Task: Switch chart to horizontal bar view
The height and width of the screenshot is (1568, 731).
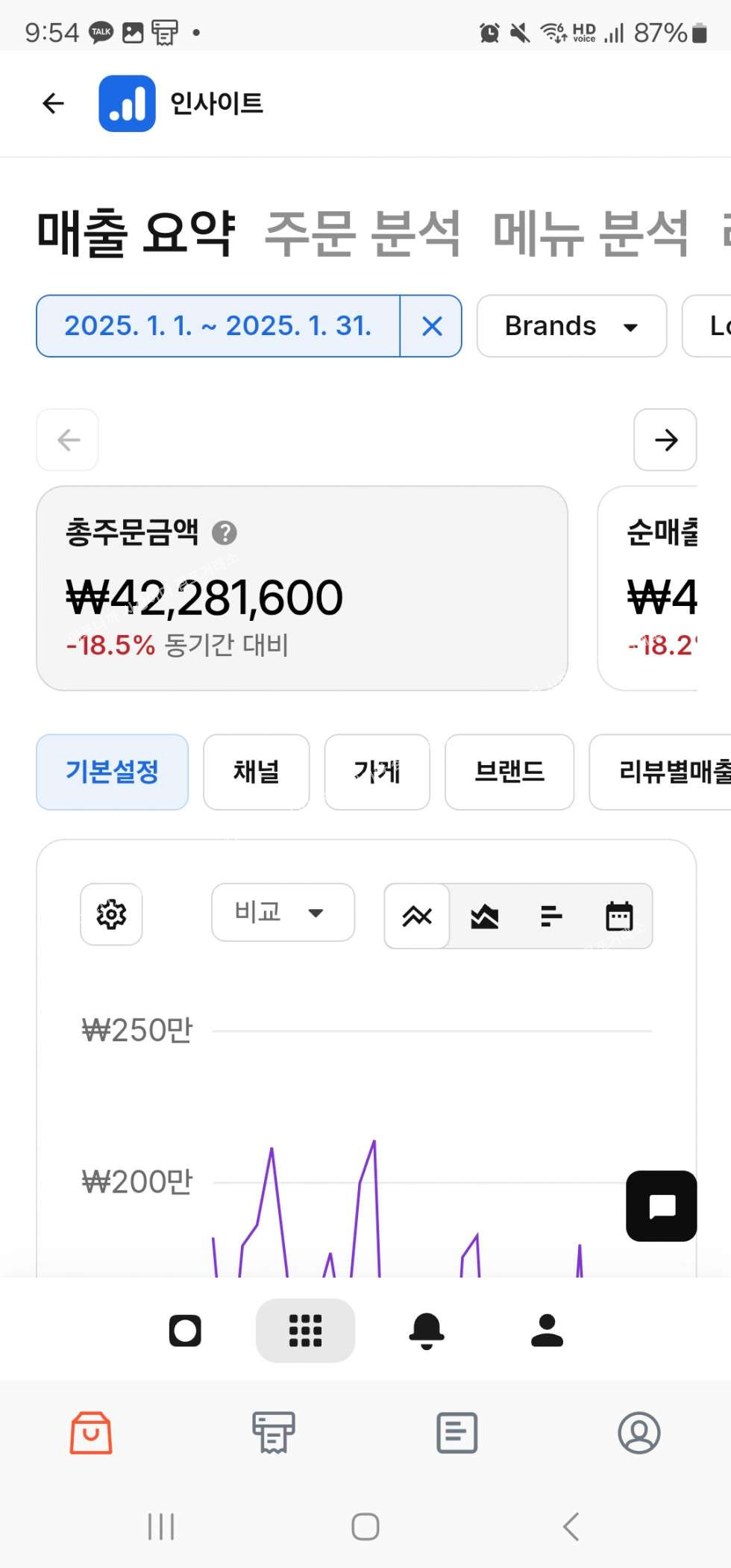Action: click(x=551, y=916)
